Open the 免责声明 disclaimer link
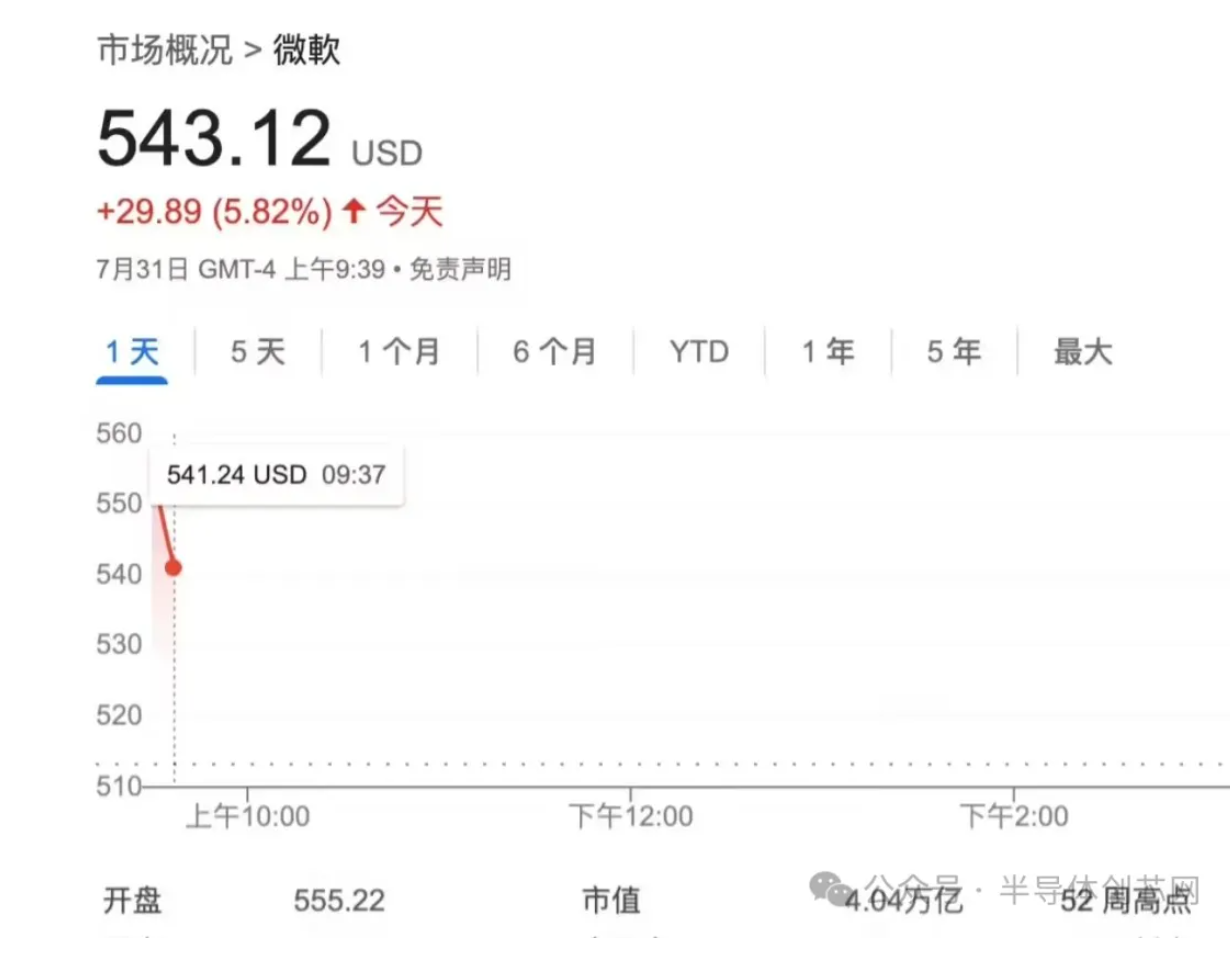 point(460,269)
